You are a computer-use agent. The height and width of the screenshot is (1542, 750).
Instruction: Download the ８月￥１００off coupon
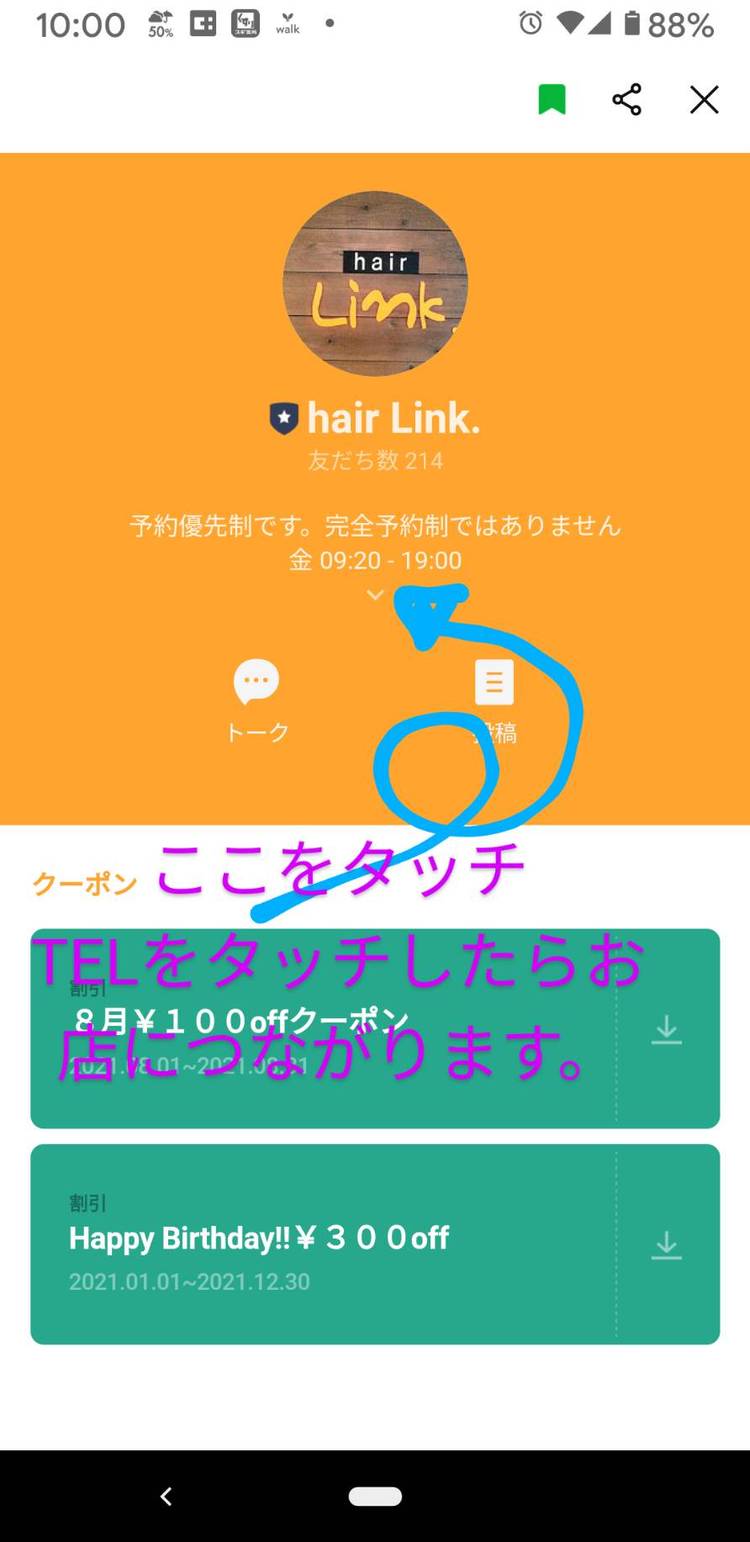666,1030
